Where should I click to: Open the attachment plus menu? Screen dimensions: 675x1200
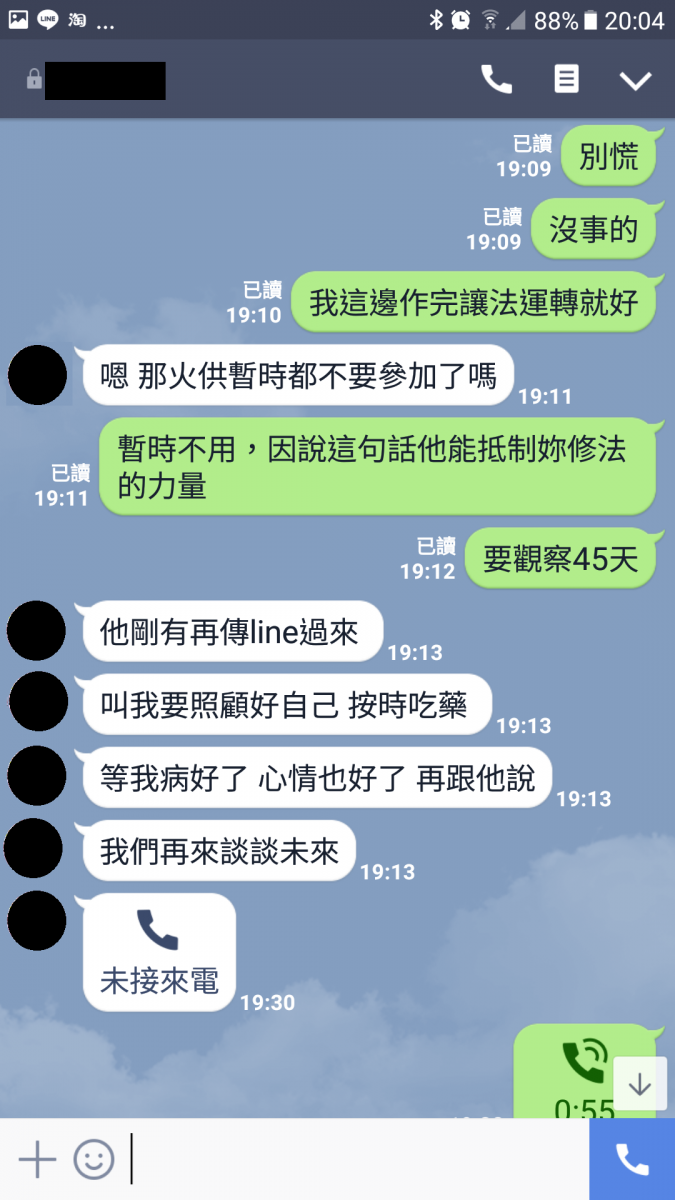37,1160
